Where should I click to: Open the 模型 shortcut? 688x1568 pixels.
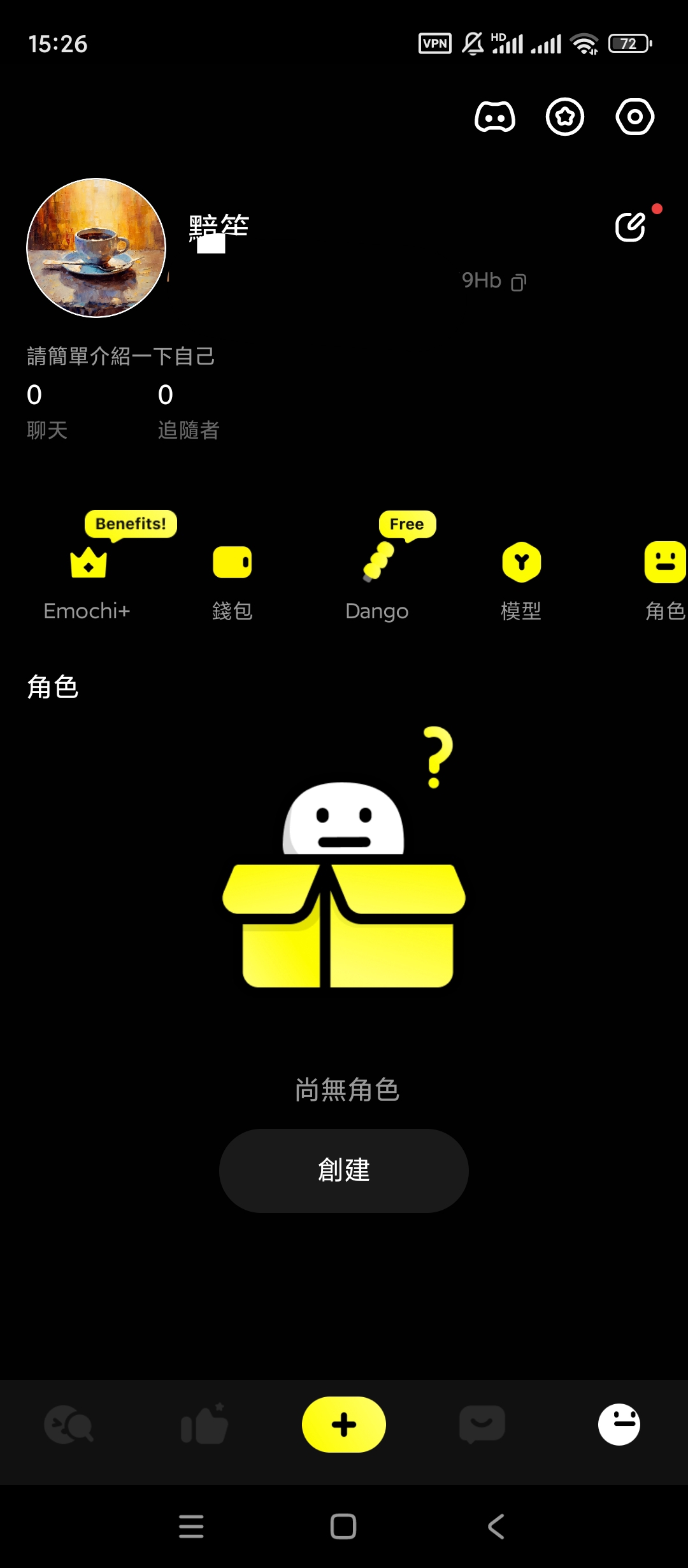coord(521,580)
